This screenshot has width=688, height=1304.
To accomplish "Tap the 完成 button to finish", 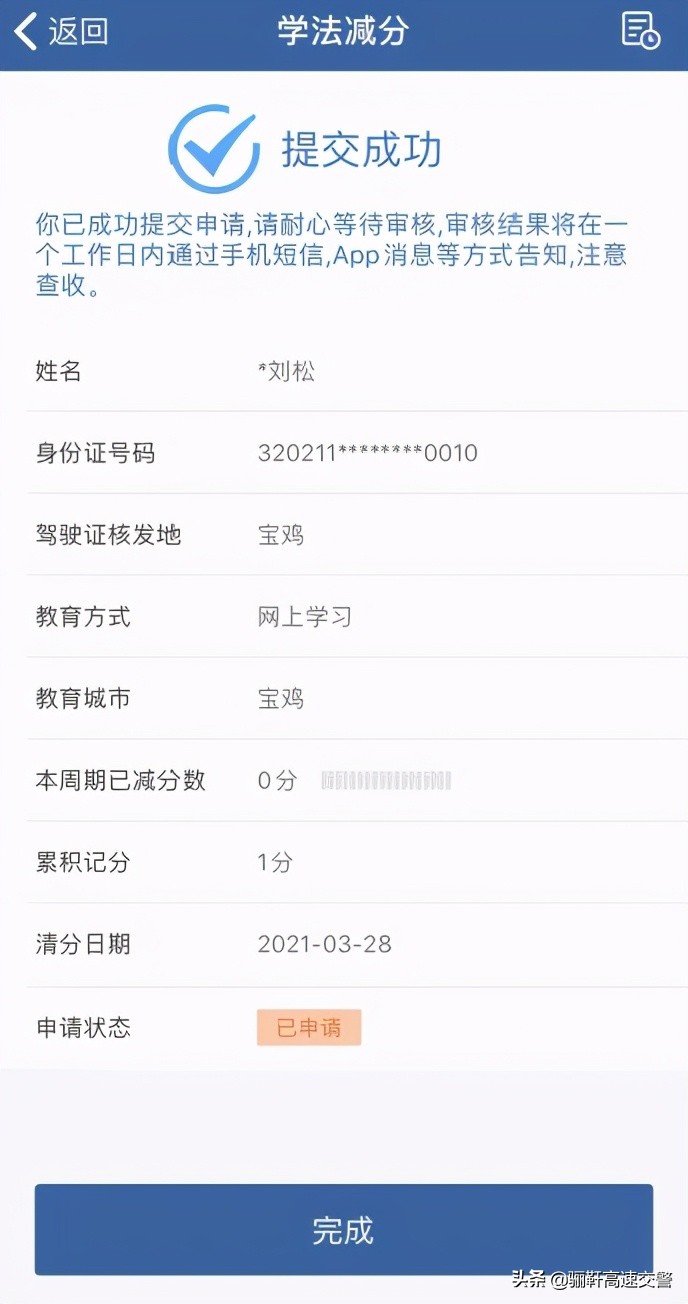I will [343, 1230].
